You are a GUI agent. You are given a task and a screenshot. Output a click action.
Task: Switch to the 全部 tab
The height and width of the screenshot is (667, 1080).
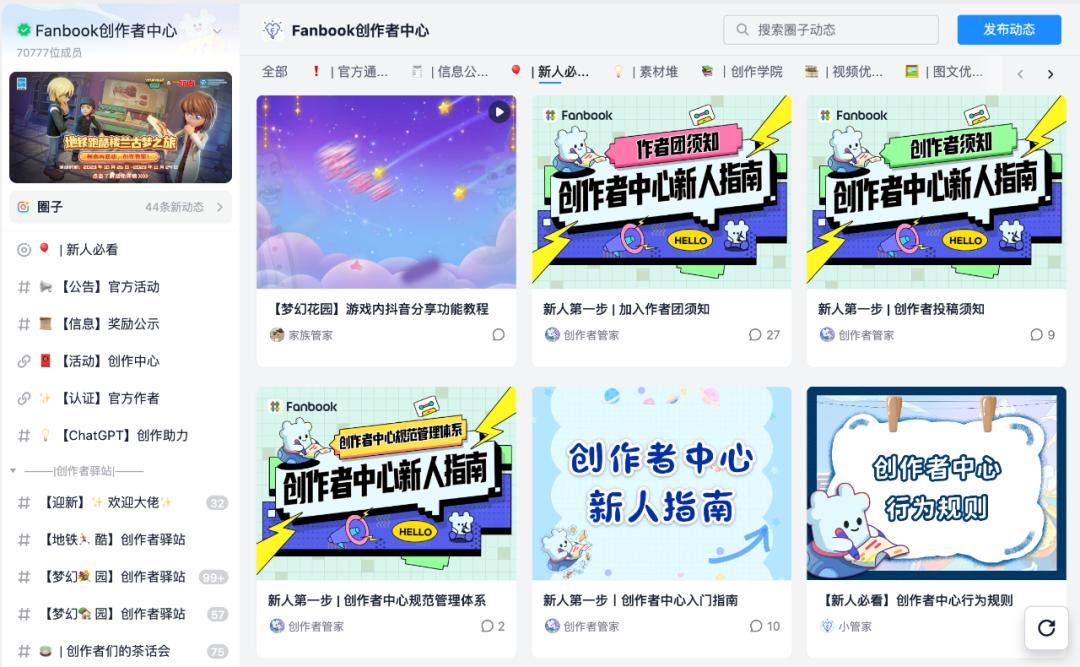(275, 72)
